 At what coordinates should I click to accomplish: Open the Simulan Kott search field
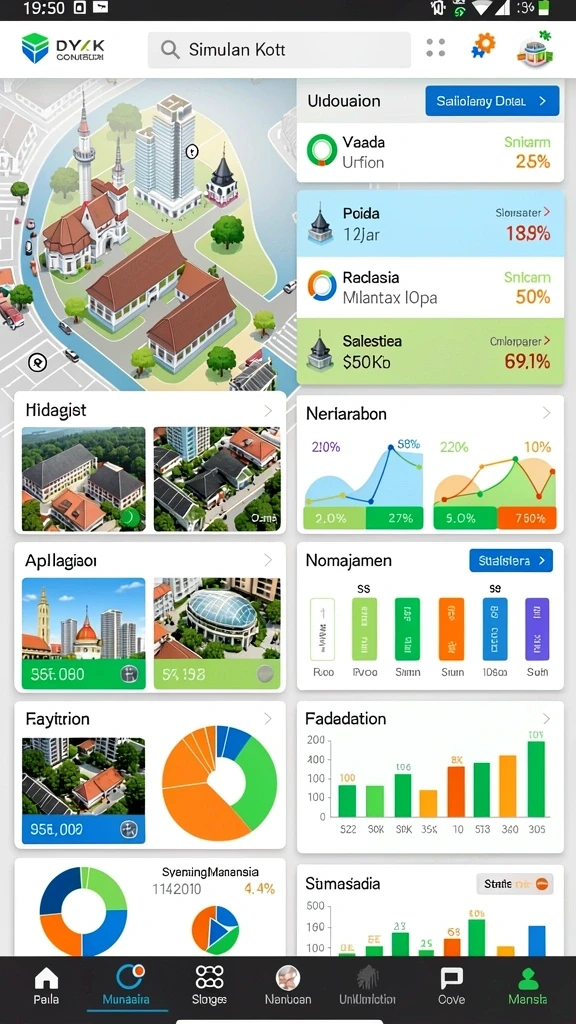pos(279,50)
